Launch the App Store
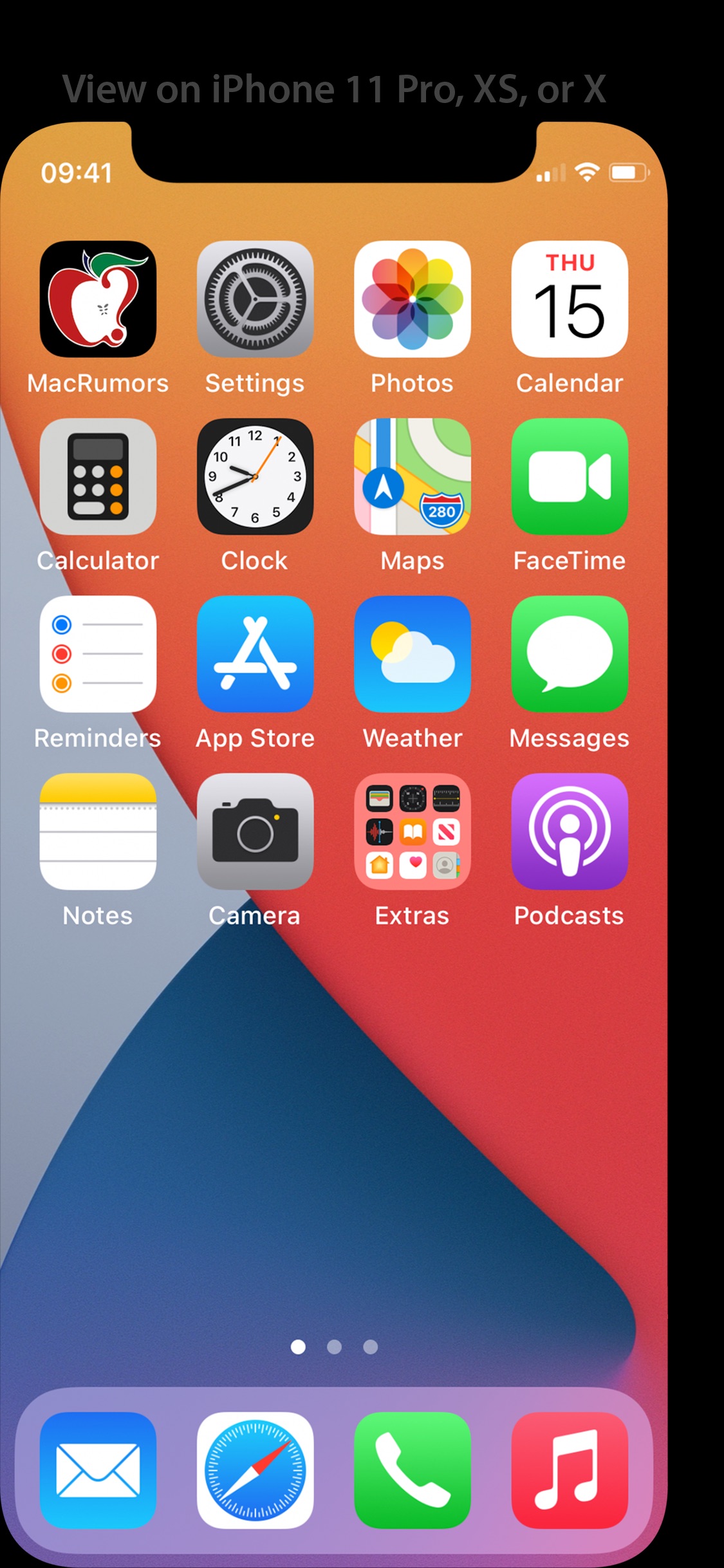 coord(255,654)
